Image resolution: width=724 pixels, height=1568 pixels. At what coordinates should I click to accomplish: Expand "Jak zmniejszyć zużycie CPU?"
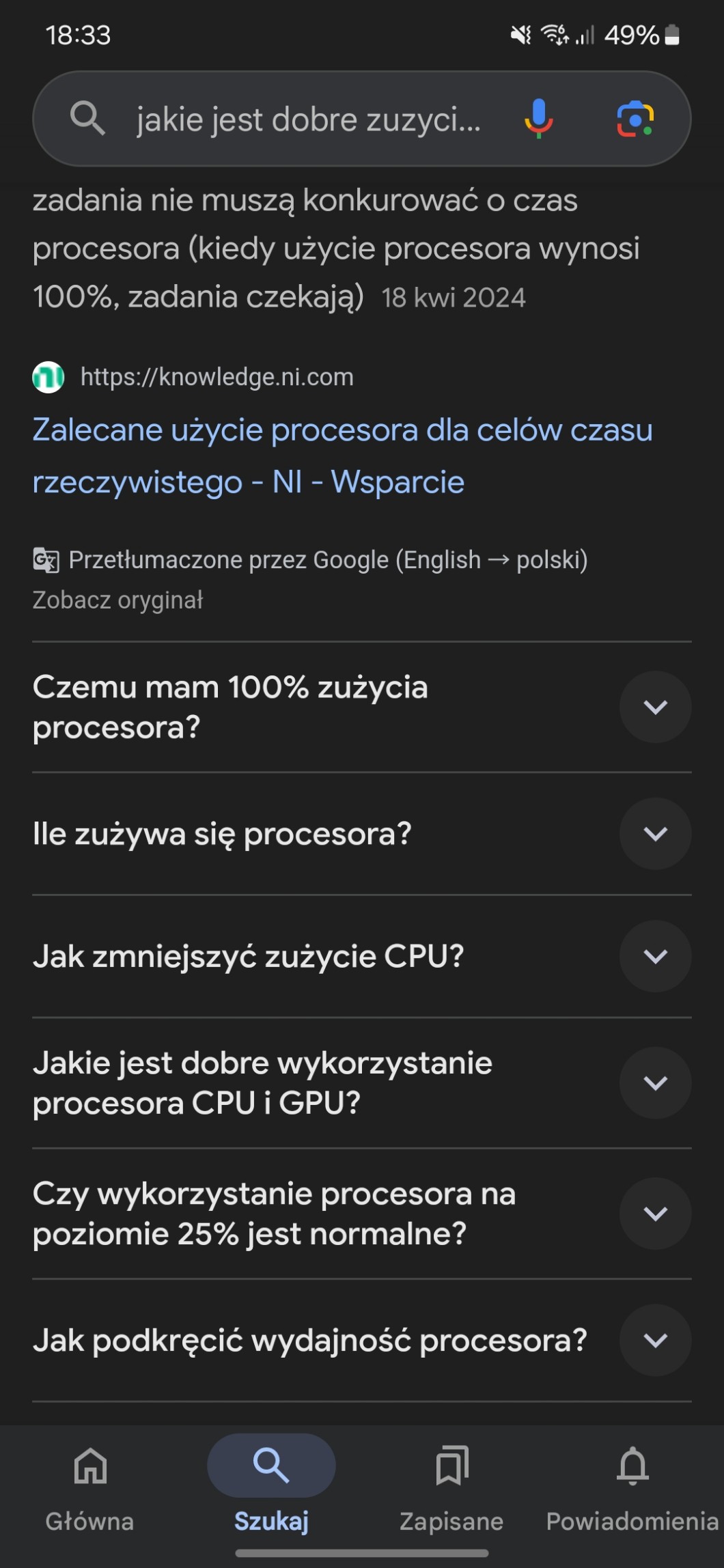[655, 956]
